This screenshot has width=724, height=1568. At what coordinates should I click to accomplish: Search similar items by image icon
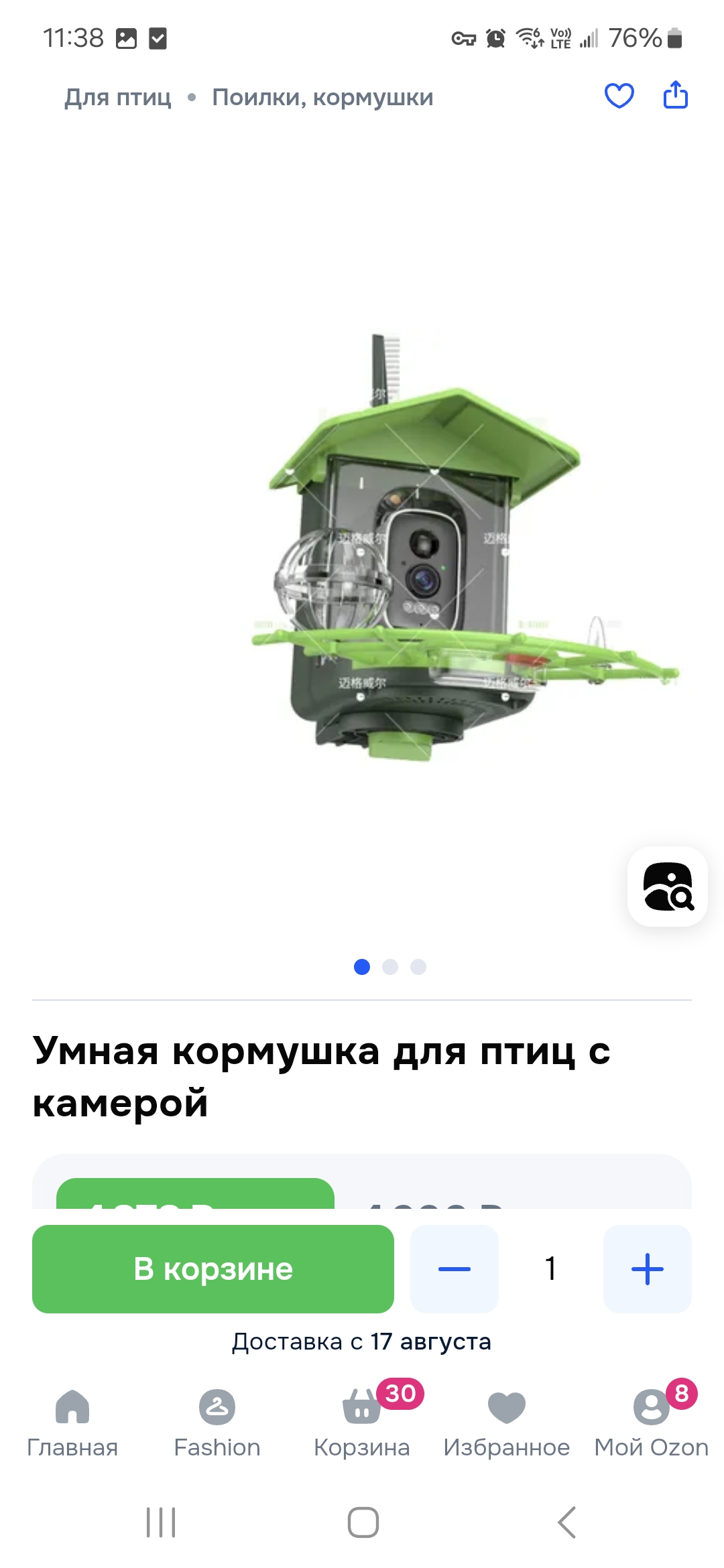point(668,887)
